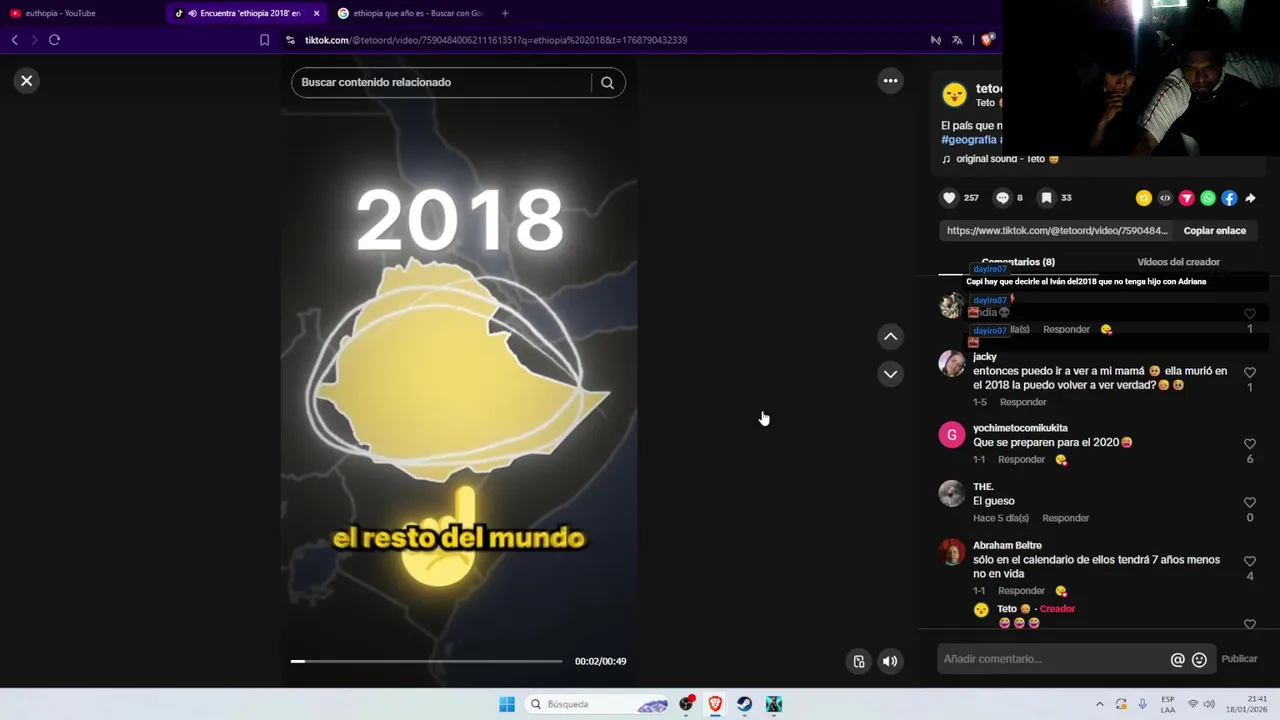Screen dimensions: 1280x720
Task: Like the video with 257 likes
Action: click(950, 198)
